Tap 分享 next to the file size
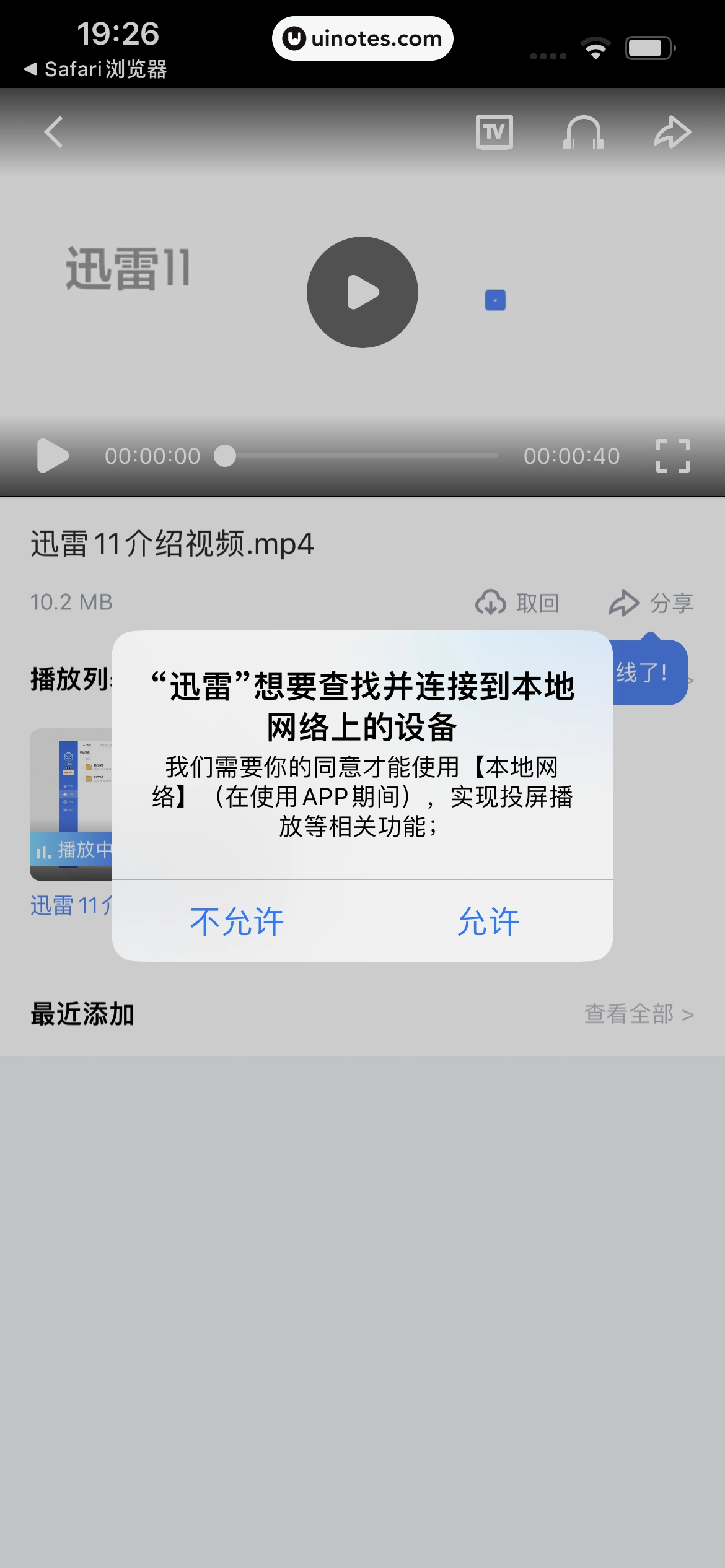The width and height of the screenshot is (725, 1568). [651, 603]
